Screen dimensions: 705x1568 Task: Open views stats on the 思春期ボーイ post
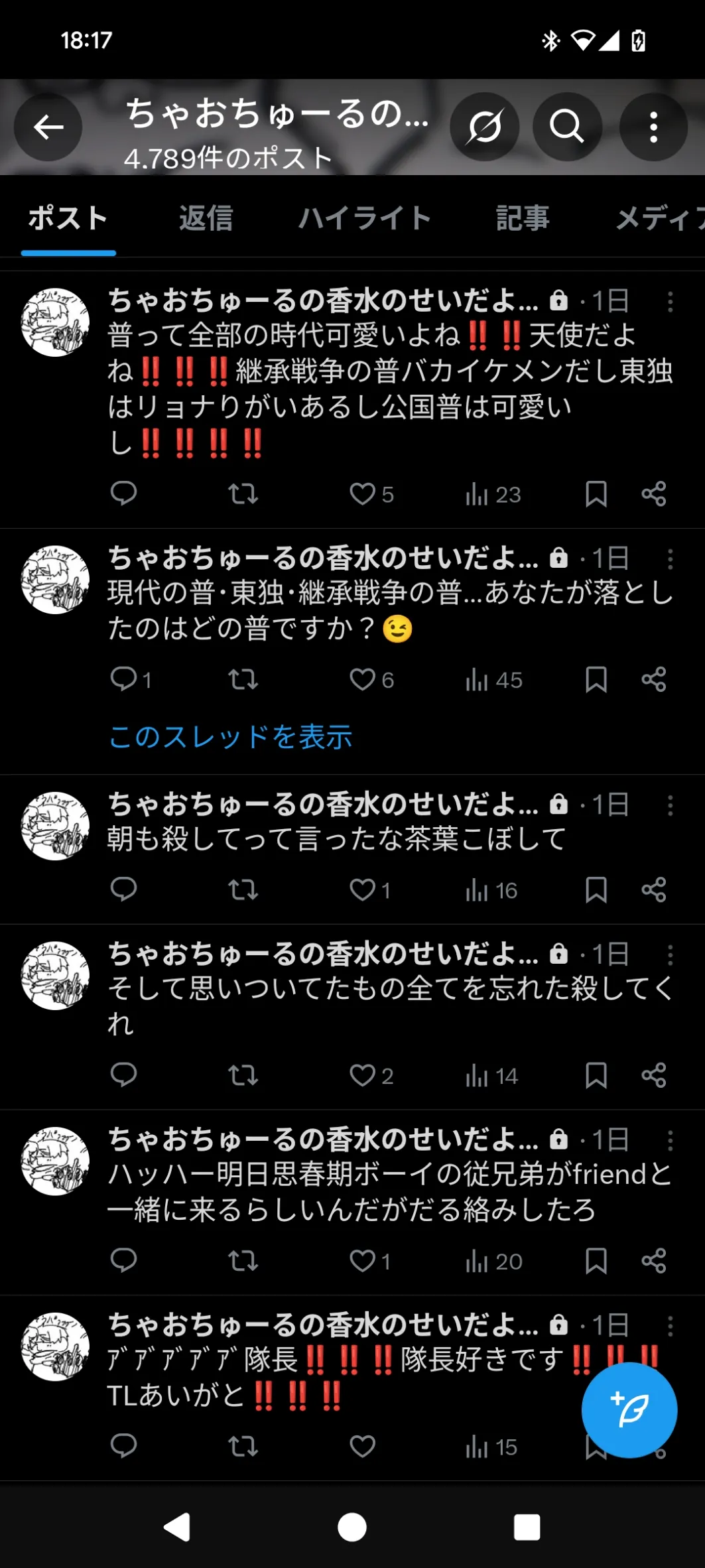point(494,1261)
